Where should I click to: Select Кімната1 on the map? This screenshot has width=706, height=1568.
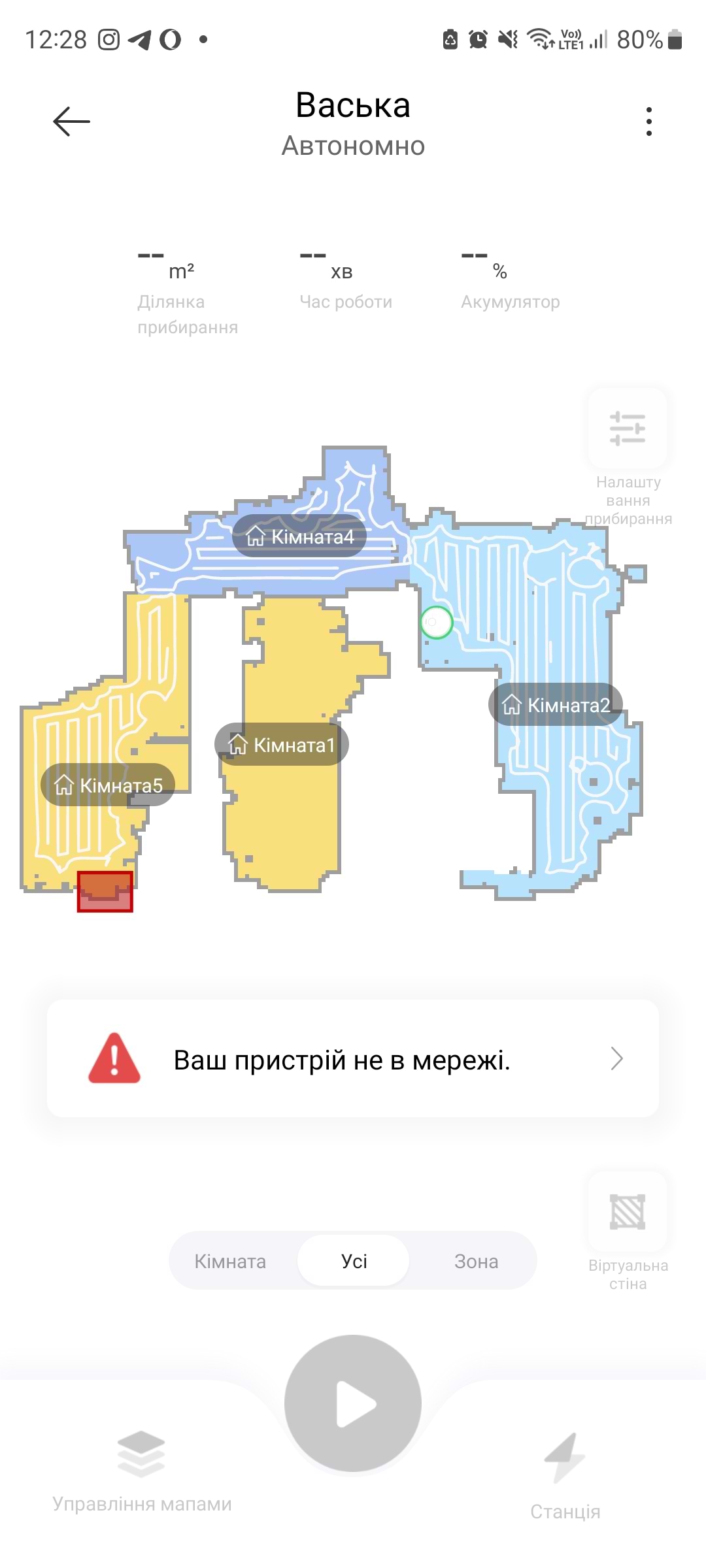[x=282, y=745]
